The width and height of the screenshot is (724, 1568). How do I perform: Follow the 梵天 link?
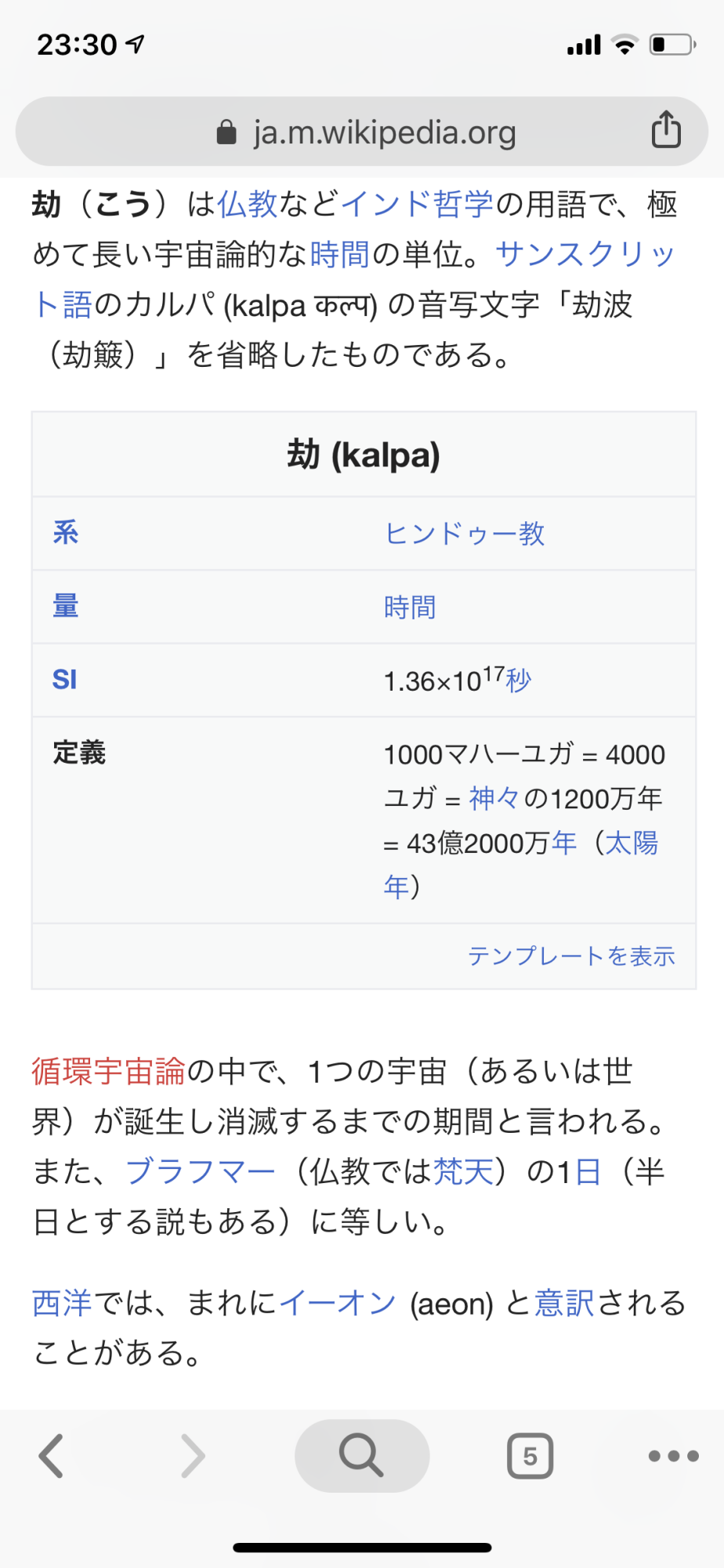tap(464, 1172)
